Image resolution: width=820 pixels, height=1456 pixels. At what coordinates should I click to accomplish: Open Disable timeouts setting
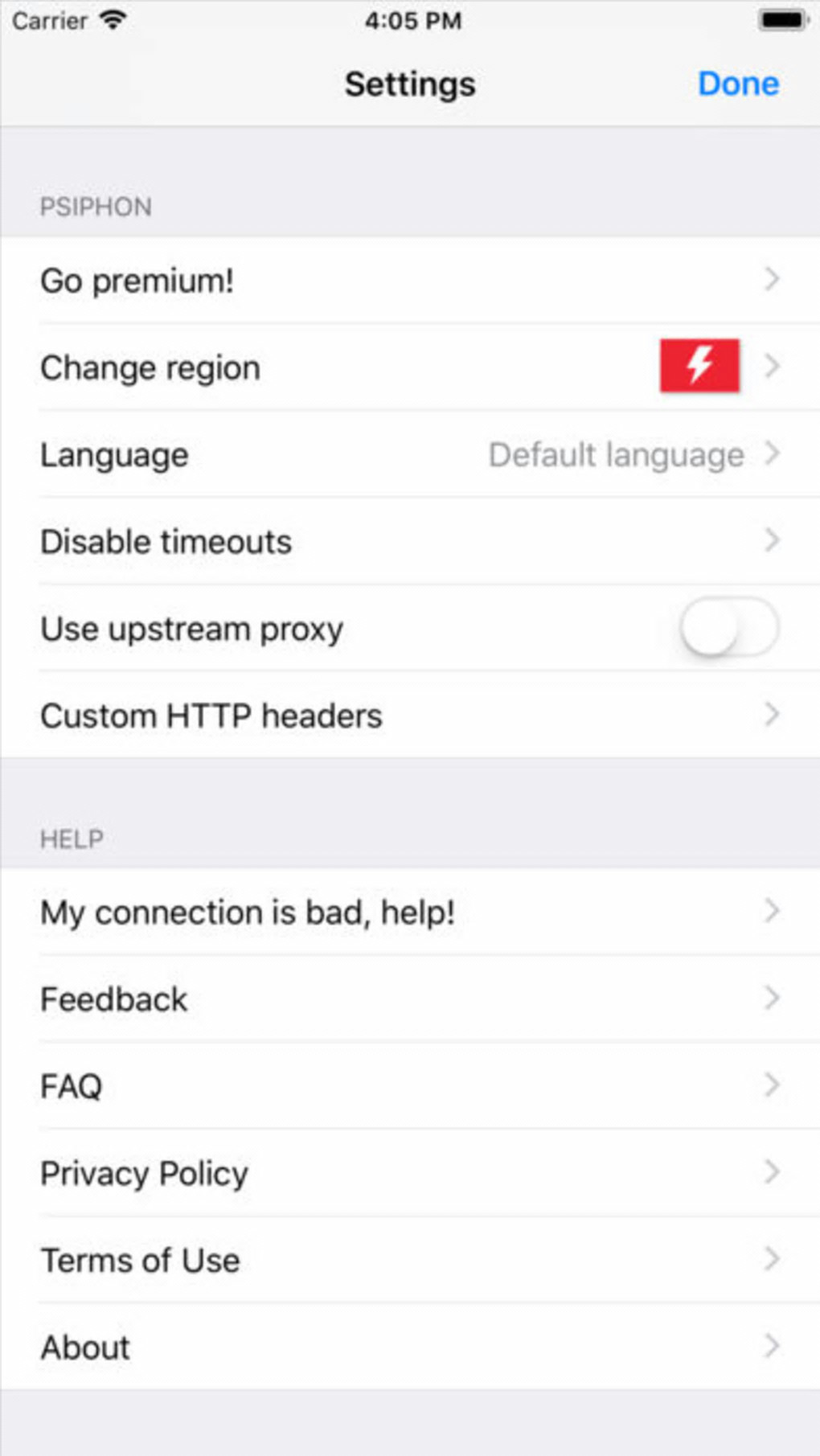click(x=410, y=541)
